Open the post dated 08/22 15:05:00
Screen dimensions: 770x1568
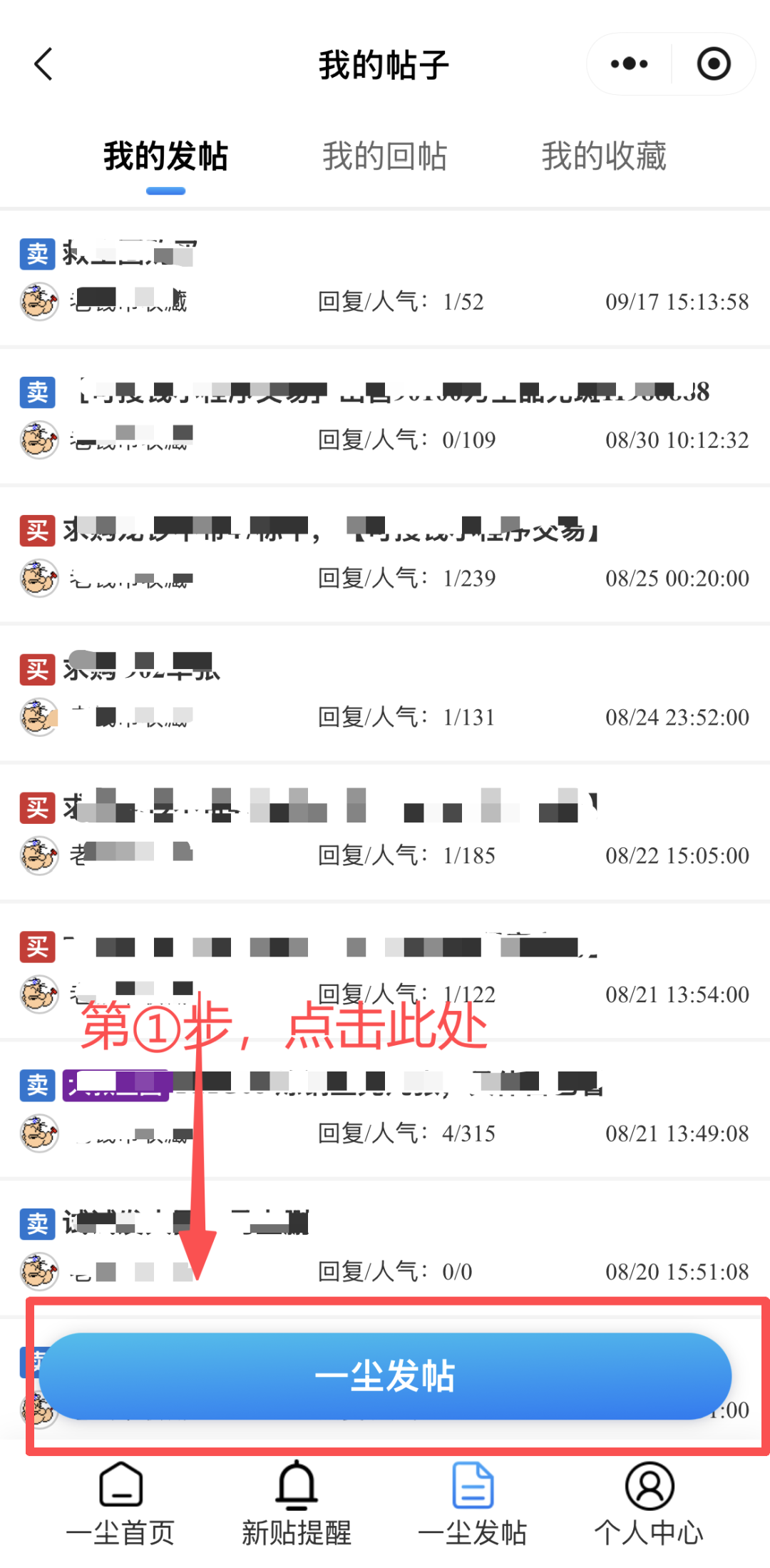pos(385,831)
